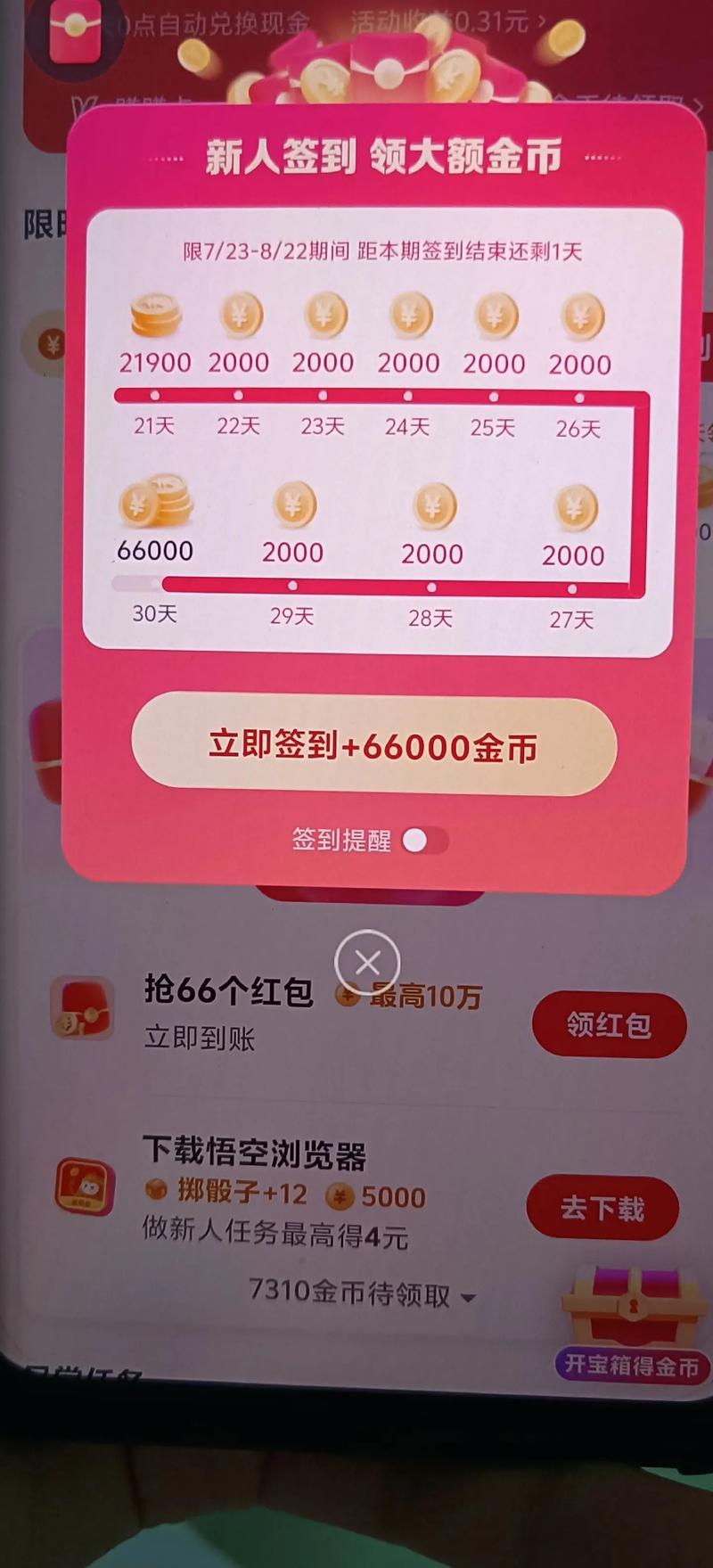Close the sign-in popup
Viewport: 713px width, 1568px height.
tap(367, 963)
